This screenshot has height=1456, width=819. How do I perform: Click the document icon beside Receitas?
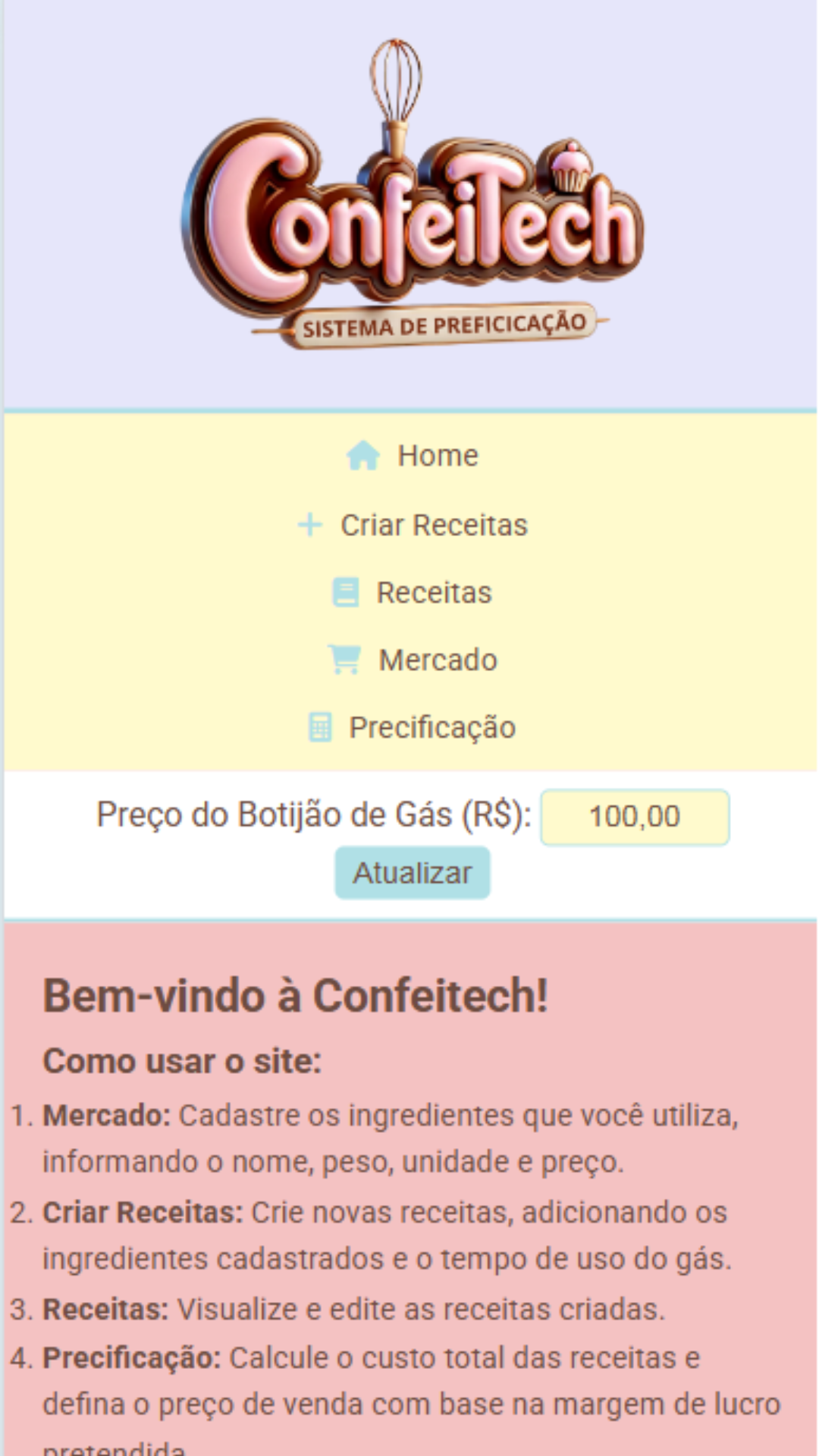[347, 592]
